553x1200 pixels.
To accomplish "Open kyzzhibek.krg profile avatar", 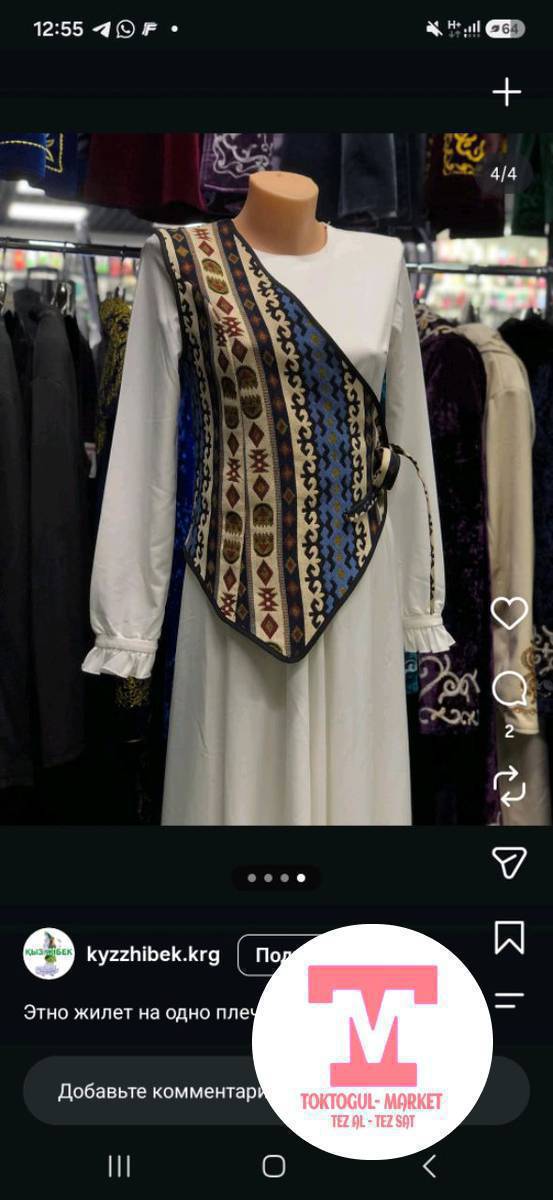I will 49,954.
